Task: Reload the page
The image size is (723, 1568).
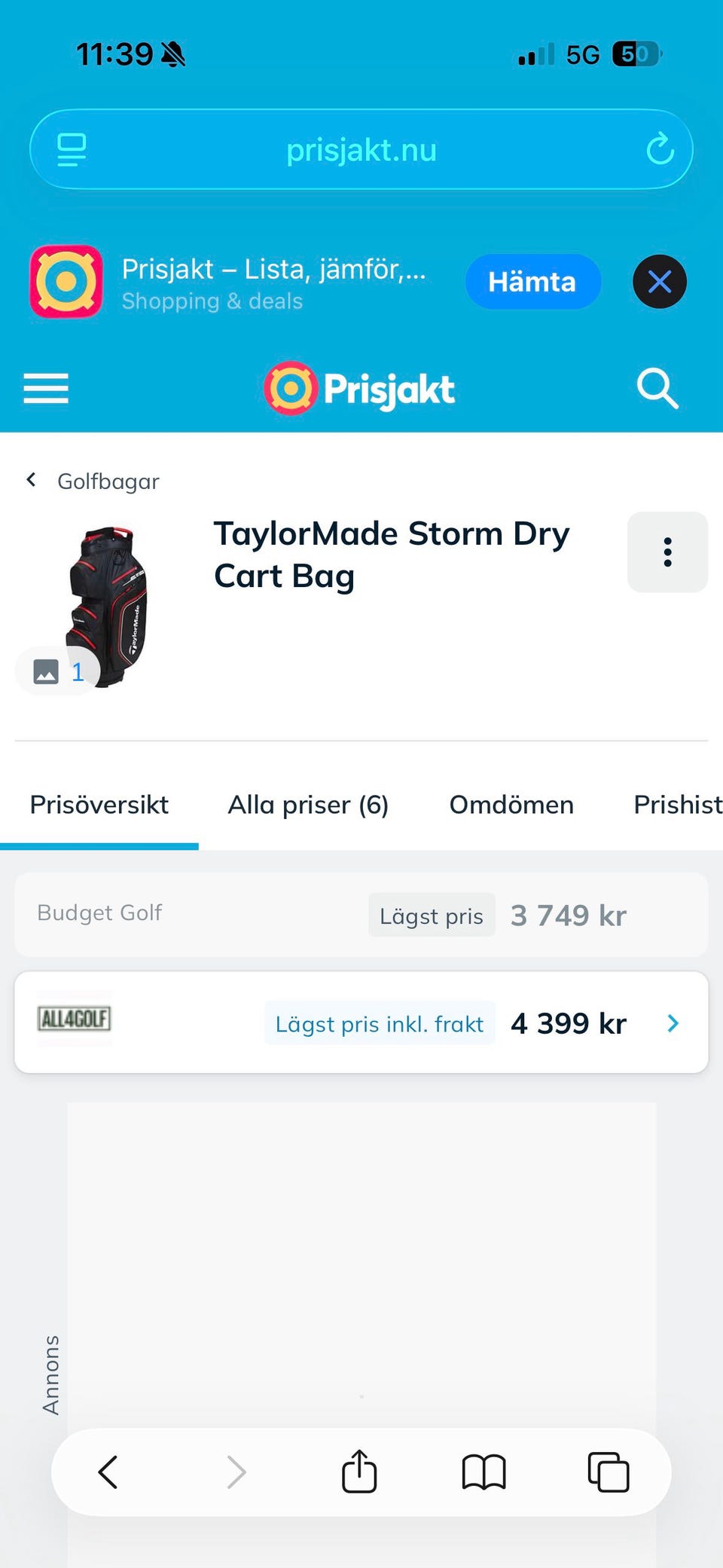Action: click(660, 149)
